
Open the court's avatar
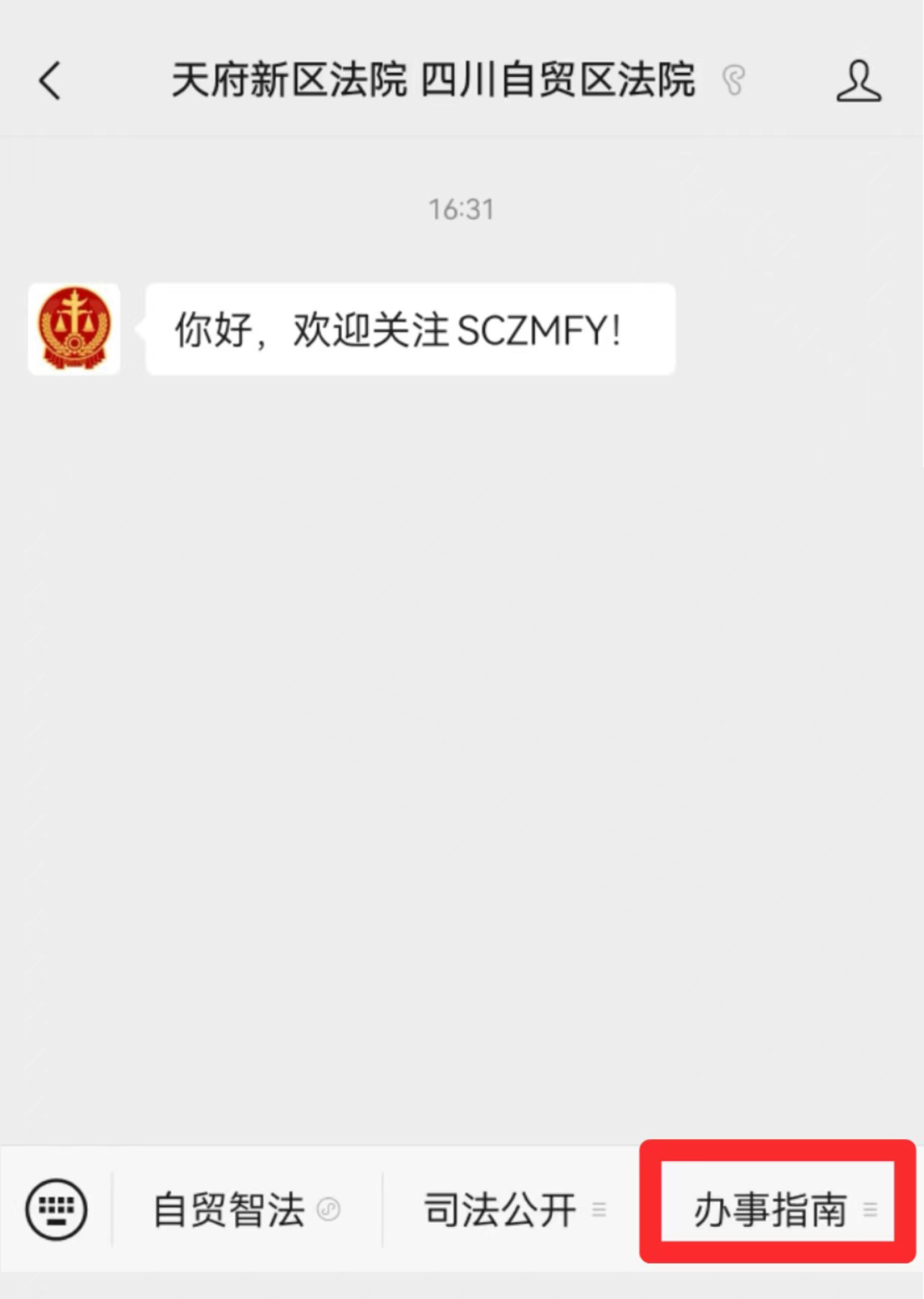click(x=74, y=329)
